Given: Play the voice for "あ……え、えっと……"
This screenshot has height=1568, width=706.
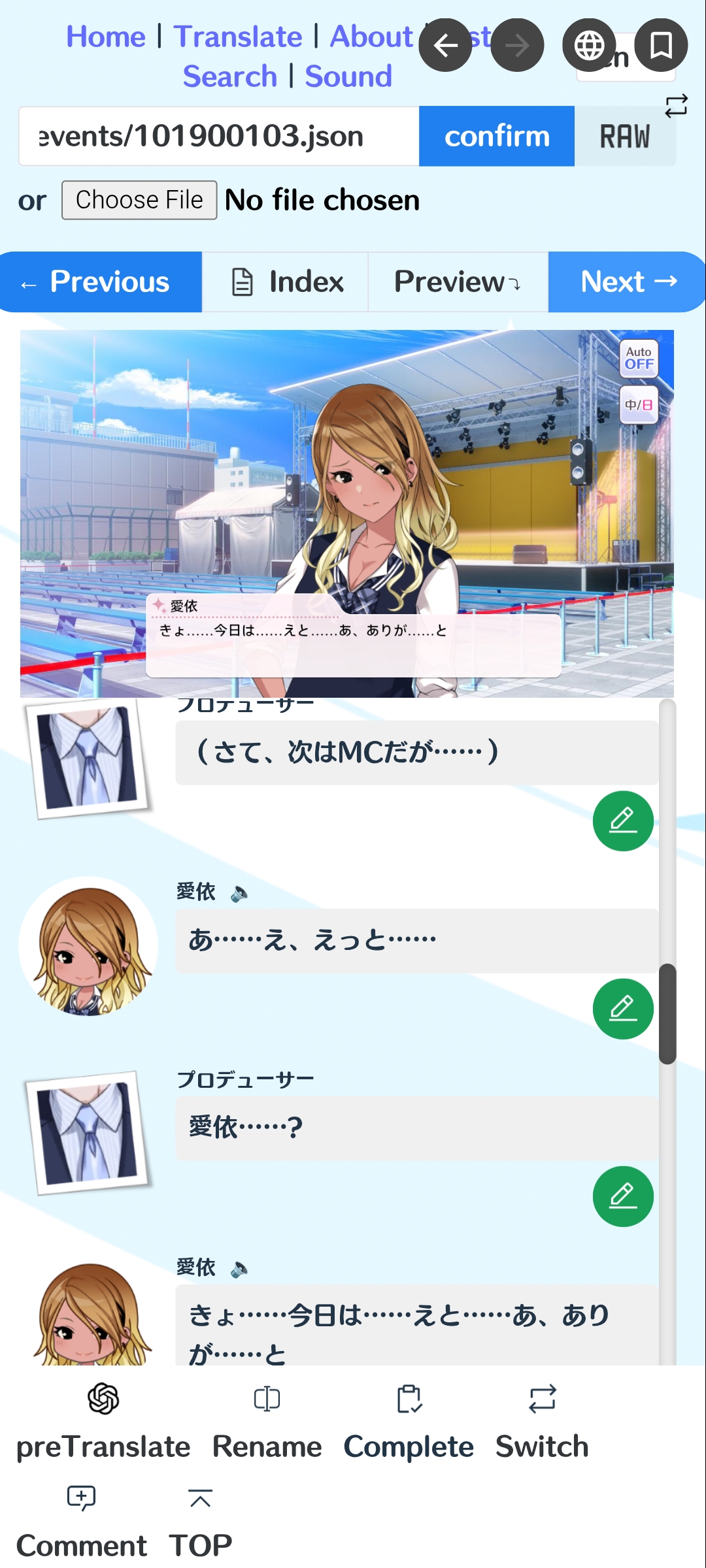Looking at the screenshot, I should [239, 893].
